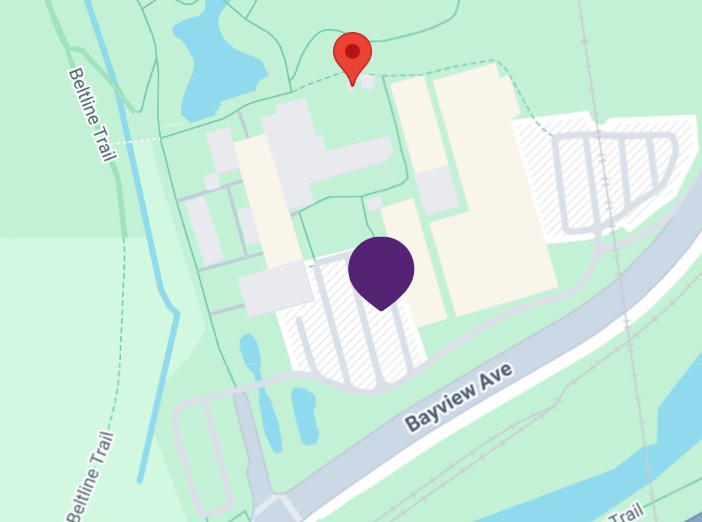The width and height of the screenshot is (702, 522).
Task: Select the purple map marker
Action: click(381, 269)
